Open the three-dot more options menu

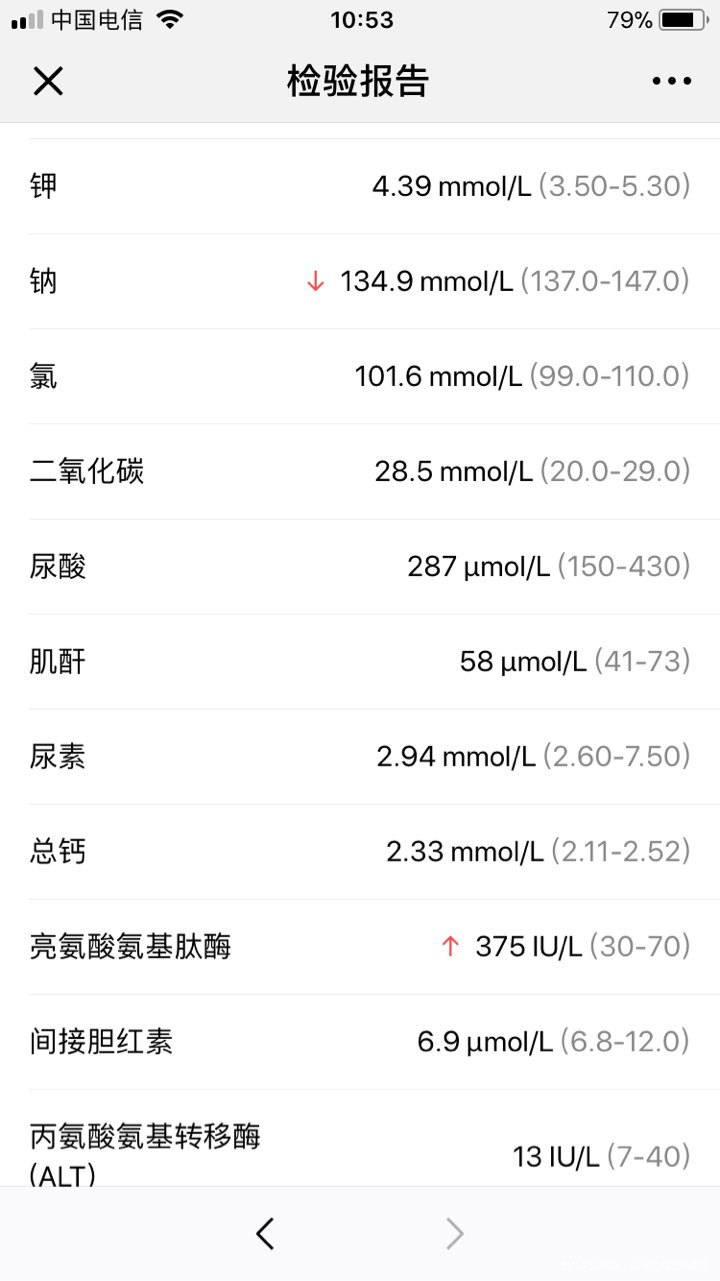tap(670, 81)
